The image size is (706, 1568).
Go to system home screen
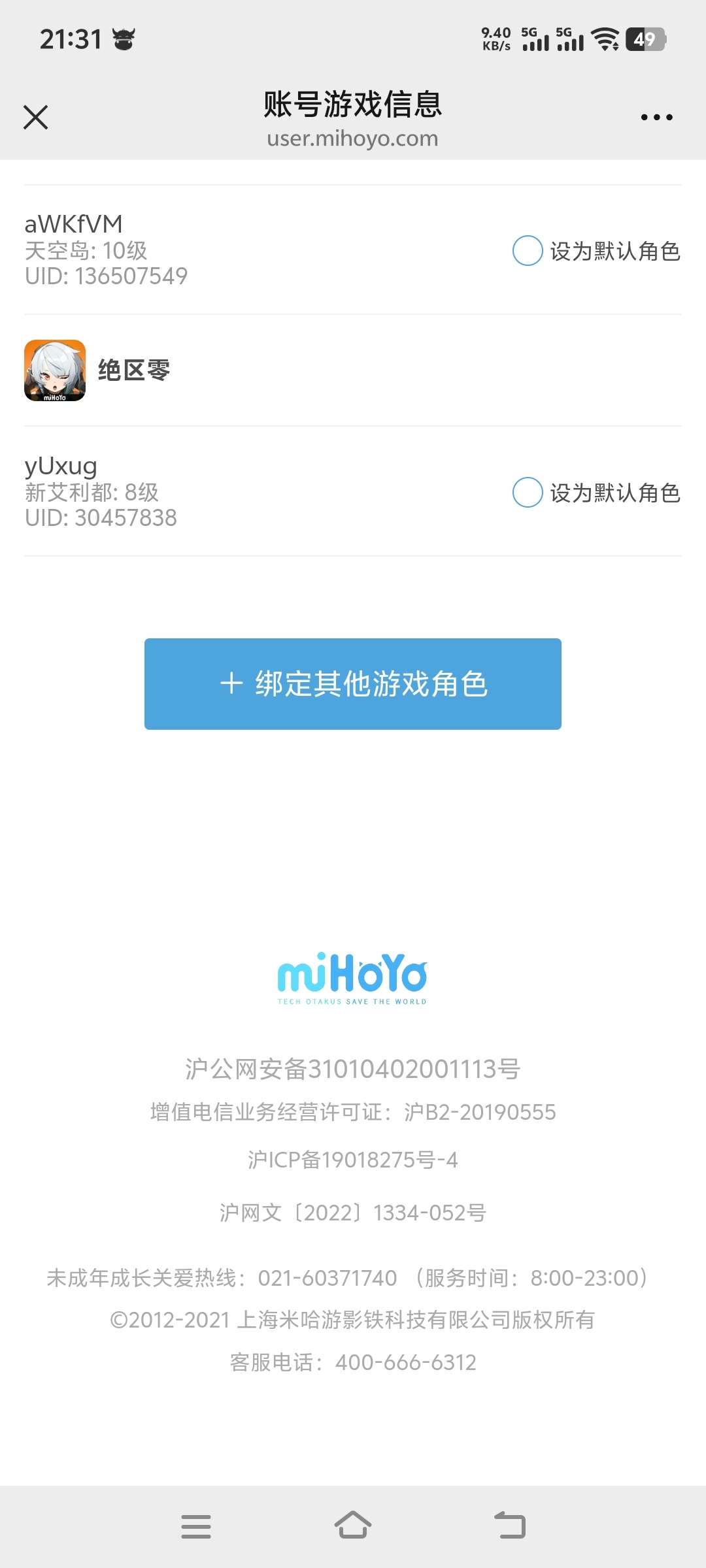coord(353,1526)
